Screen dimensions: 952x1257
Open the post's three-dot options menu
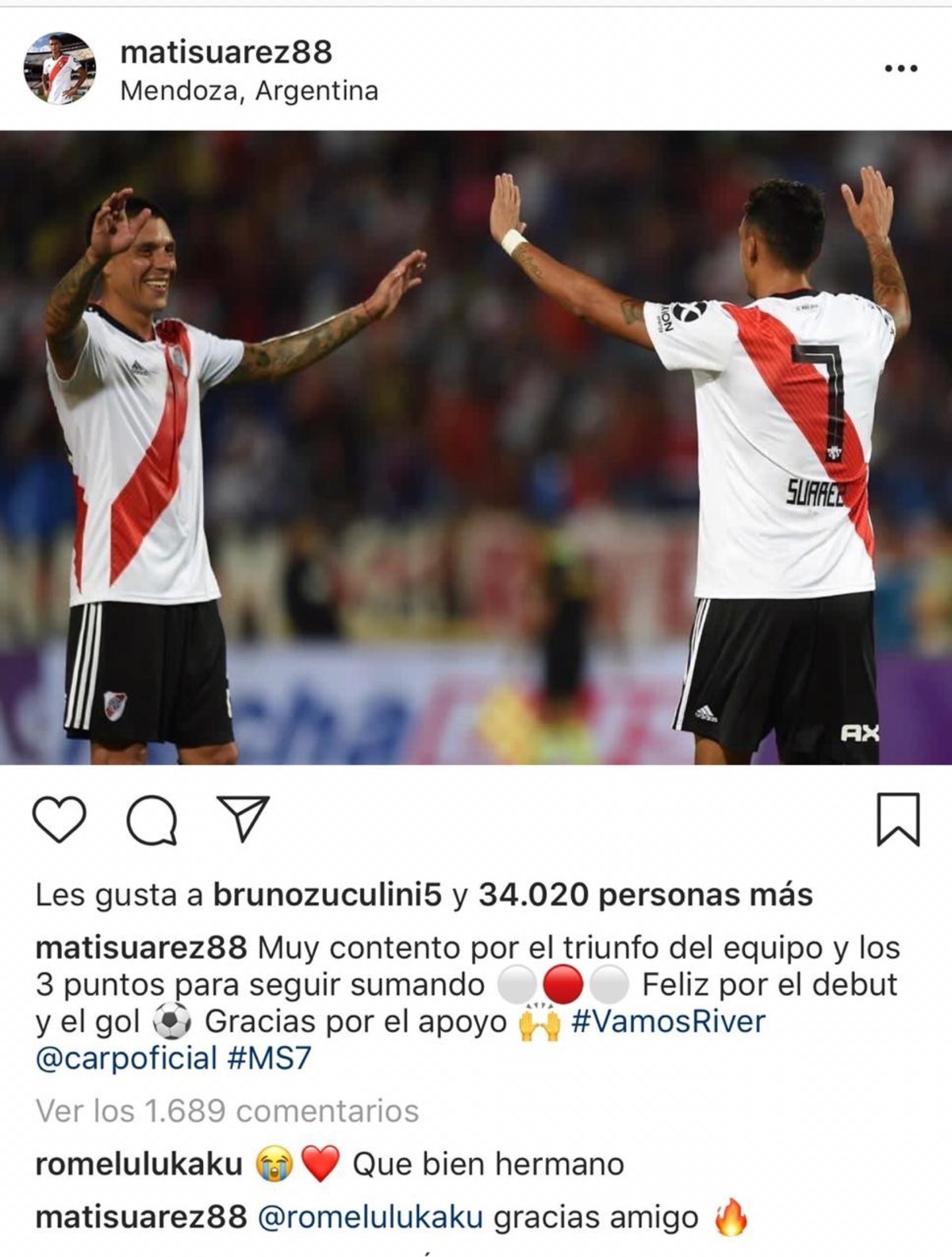pos(900,69)
